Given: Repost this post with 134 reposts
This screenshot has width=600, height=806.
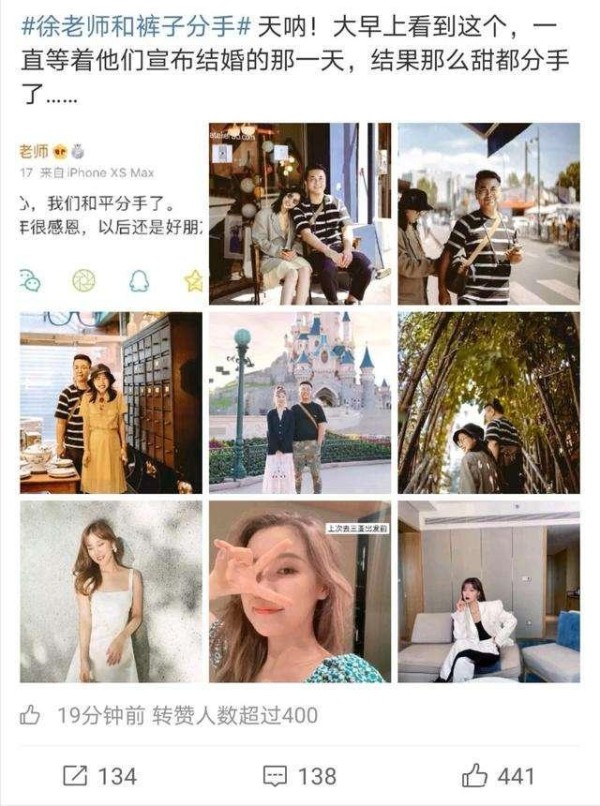Looking at the screenshot, I should click(x=100, y=775).
